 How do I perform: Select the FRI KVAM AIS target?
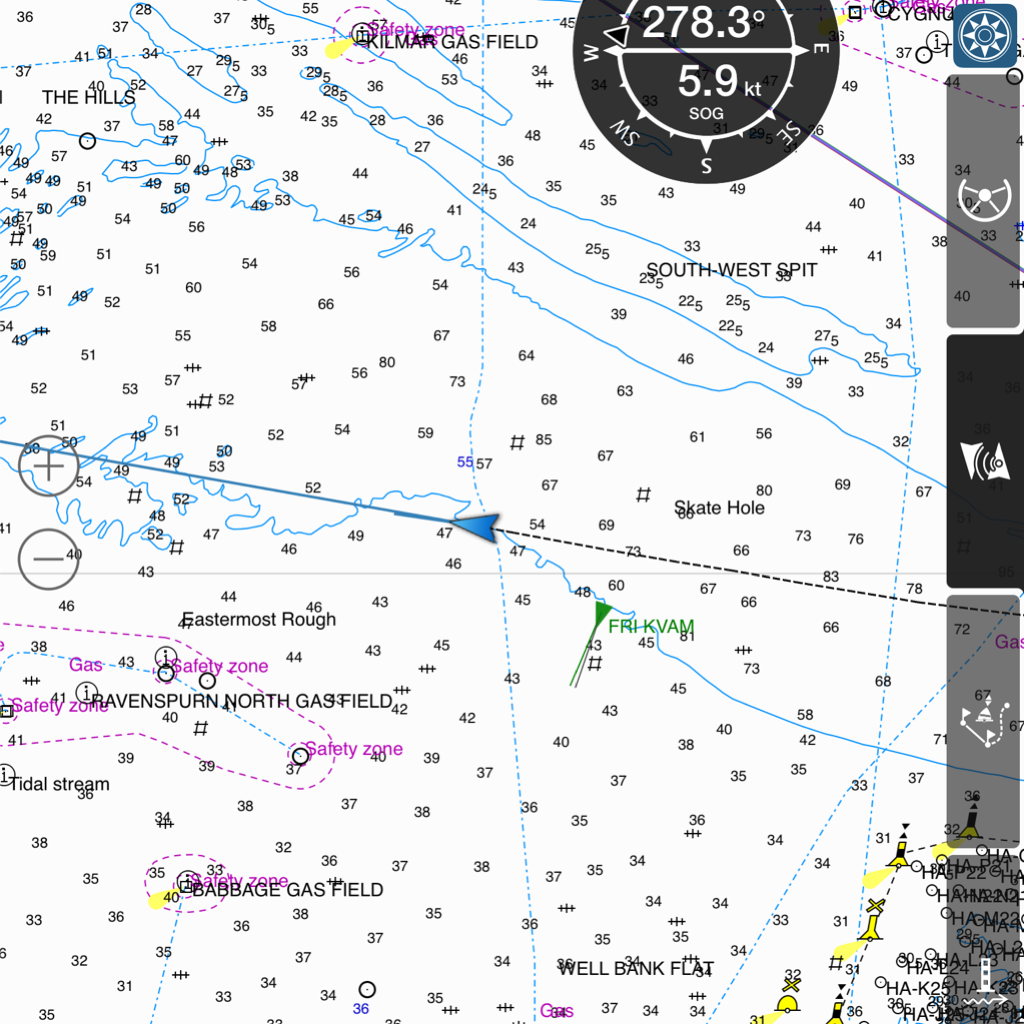coord(602,612)
